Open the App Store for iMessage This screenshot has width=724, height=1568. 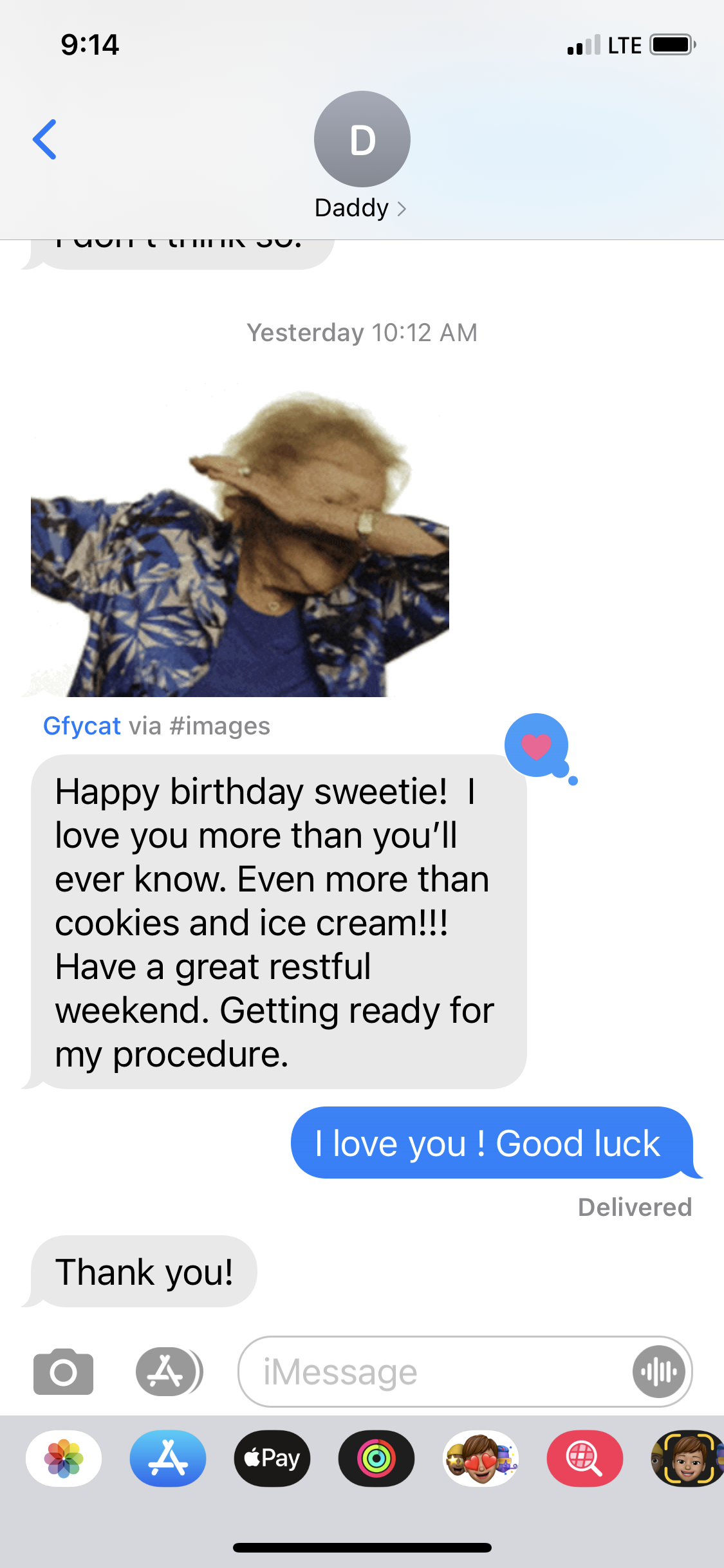coord(168,1459)
